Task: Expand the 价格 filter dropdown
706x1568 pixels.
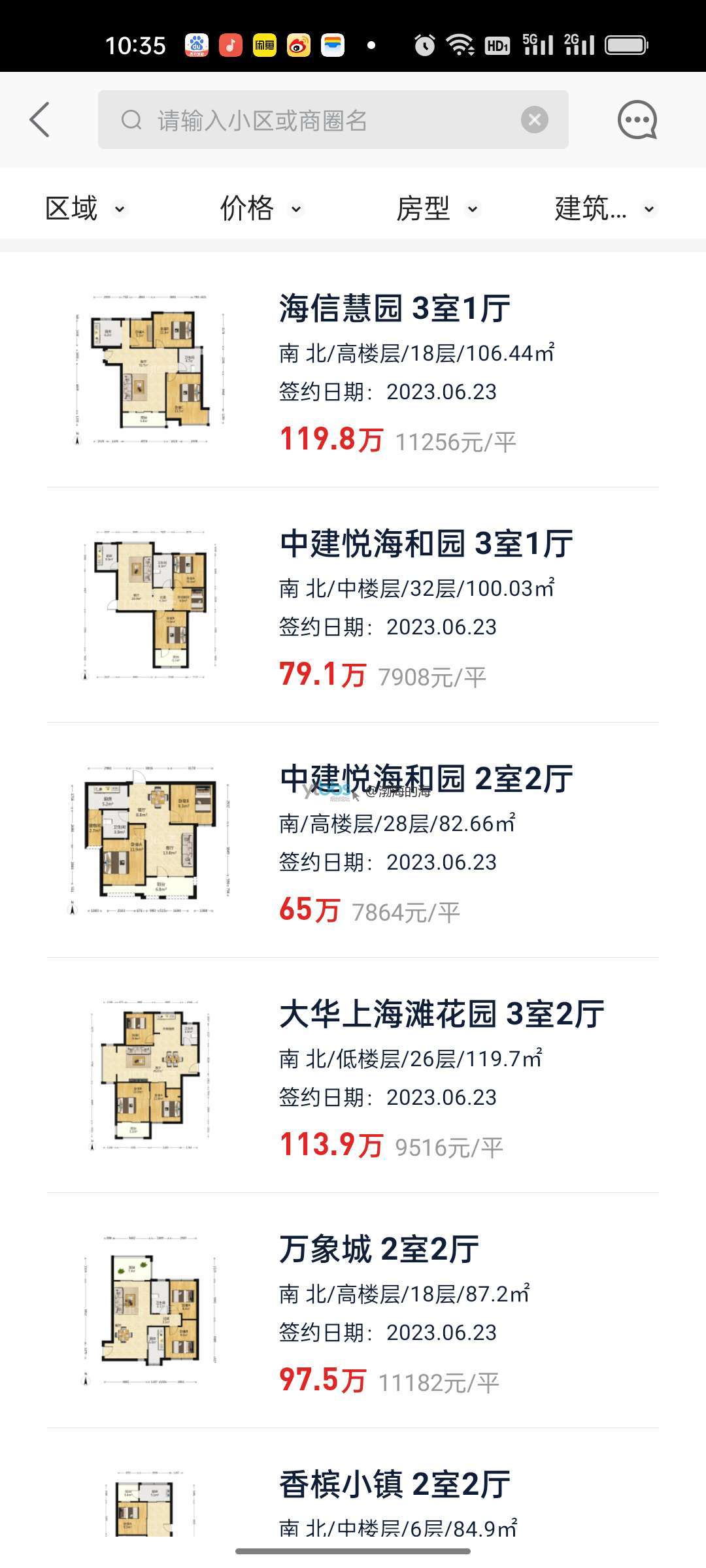Action: (261, 209)
